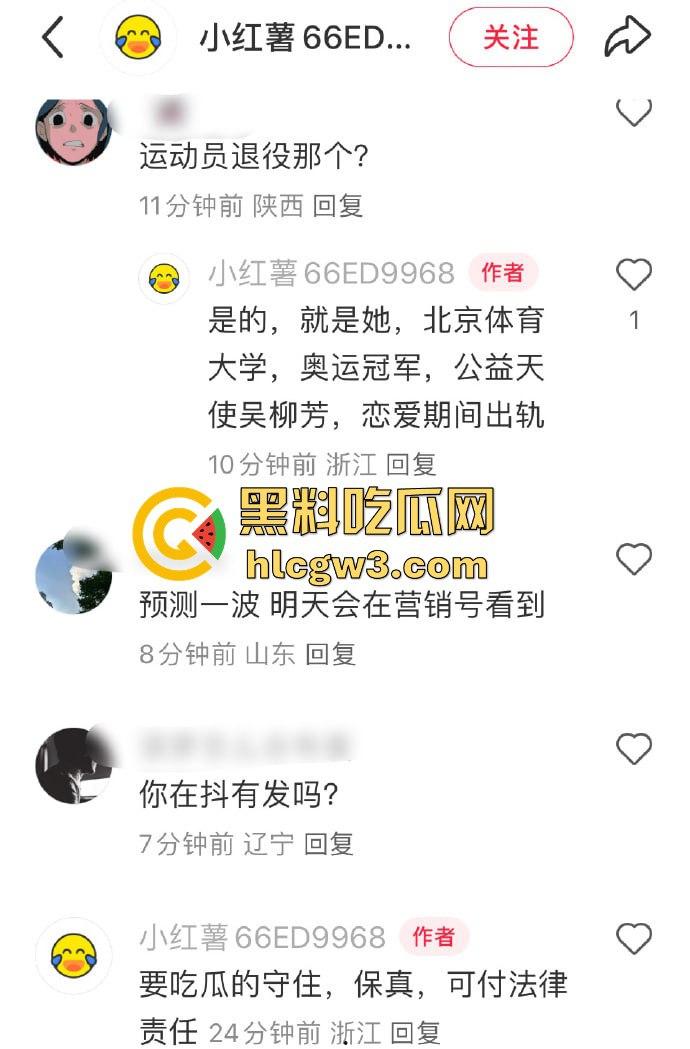This screenshot has width=690, height=1049.
Task: Share this post via the arrow icon
Action: coord(627,39)
